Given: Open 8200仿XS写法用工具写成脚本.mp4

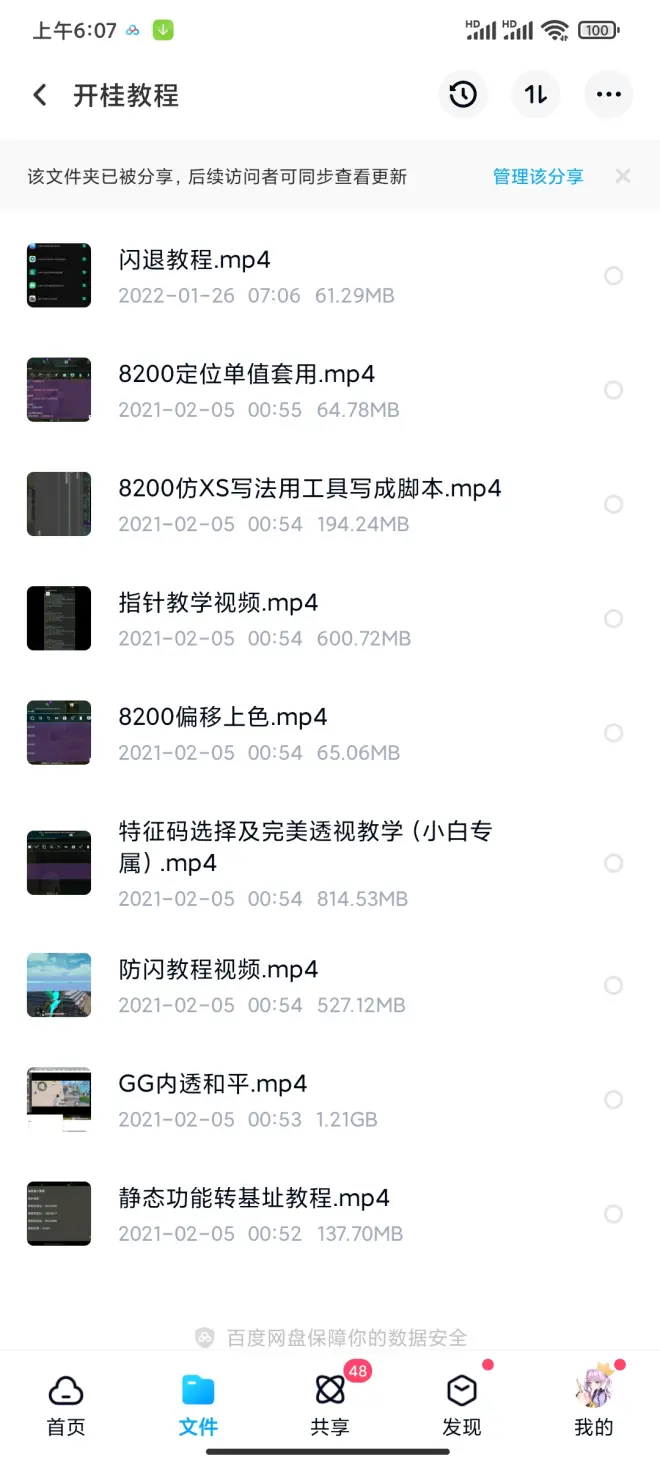Looking at the screenshot, I should point(309,489).
